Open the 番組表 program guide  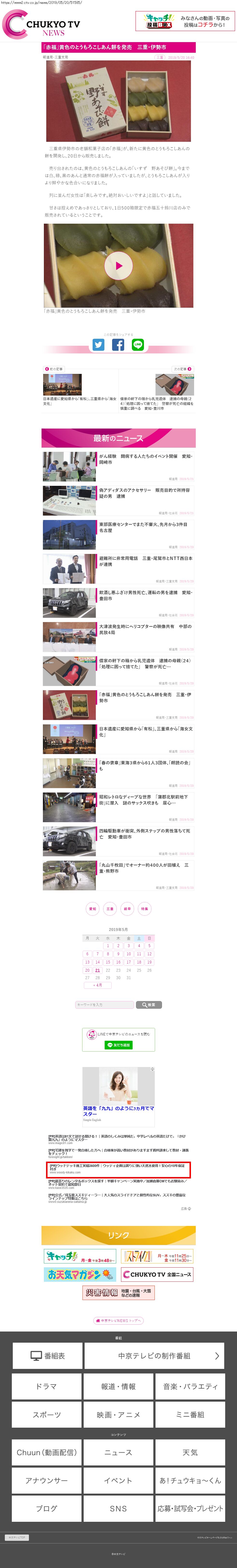pos(47,1356)
